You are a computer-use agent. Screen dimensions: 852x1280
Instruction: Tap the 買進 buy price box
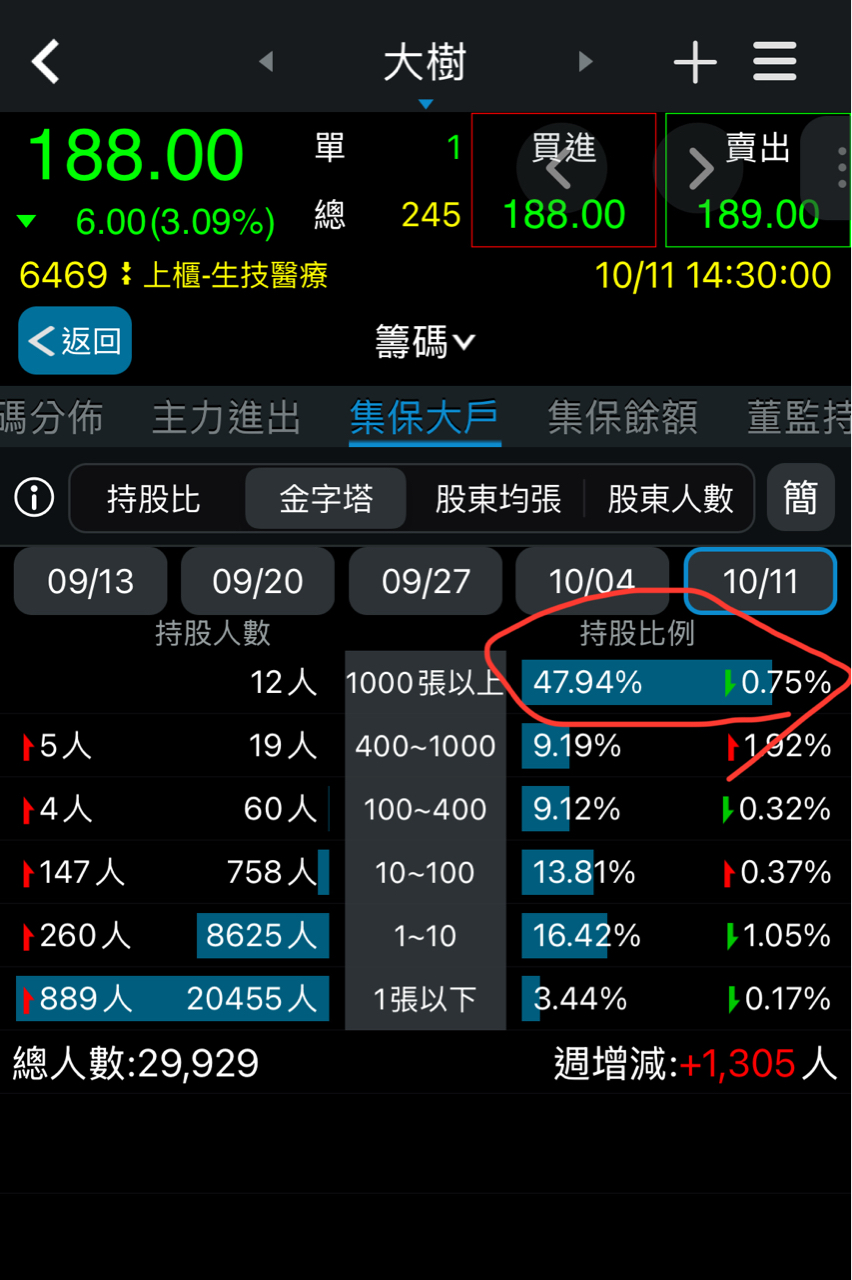pos(563,180)
